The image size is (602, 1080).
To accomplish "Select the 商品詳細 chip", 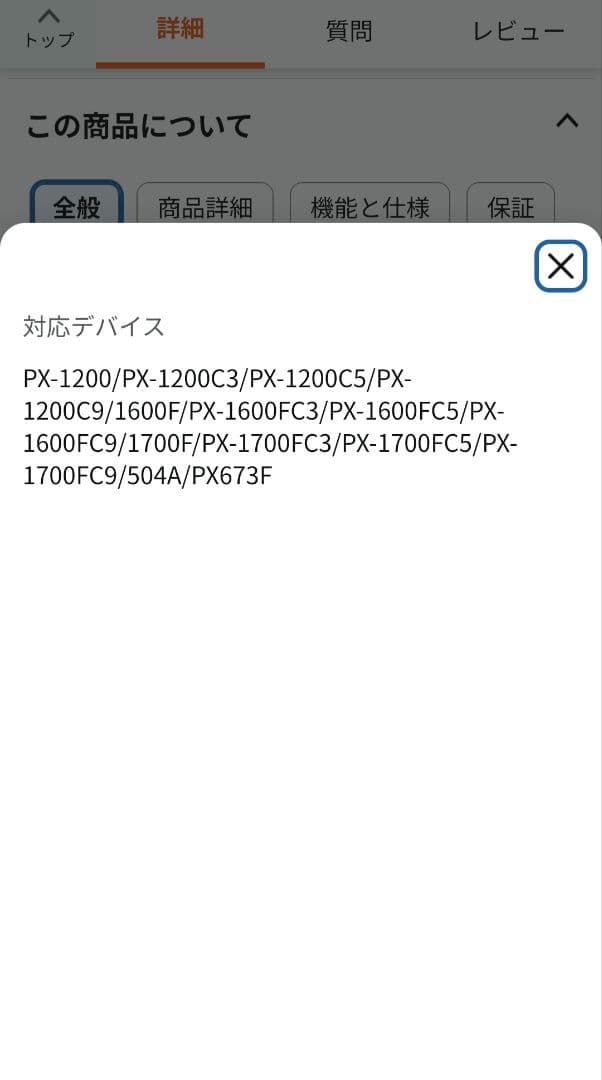I will (205, 207).
